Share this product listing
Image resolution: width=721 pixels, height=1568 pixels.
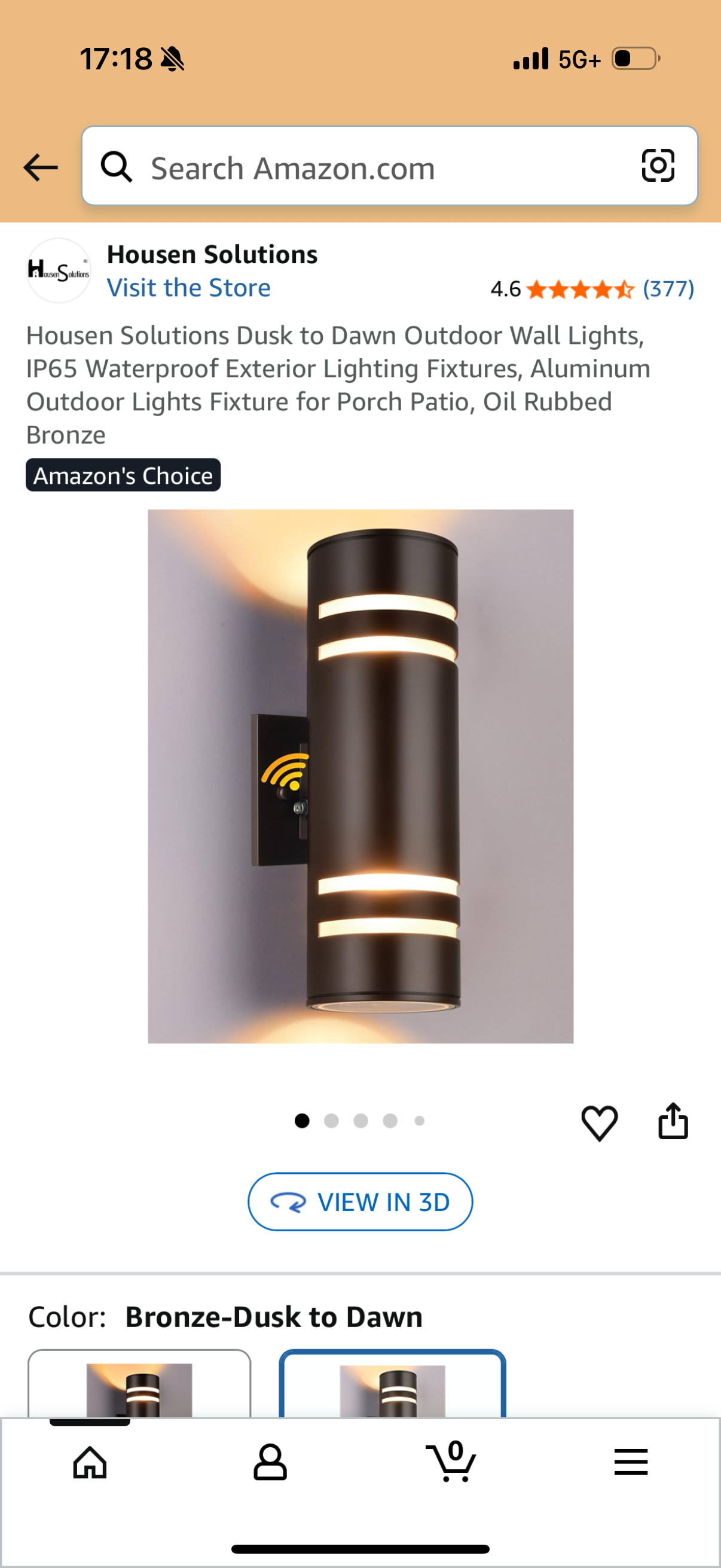(x=673, y=1121)
